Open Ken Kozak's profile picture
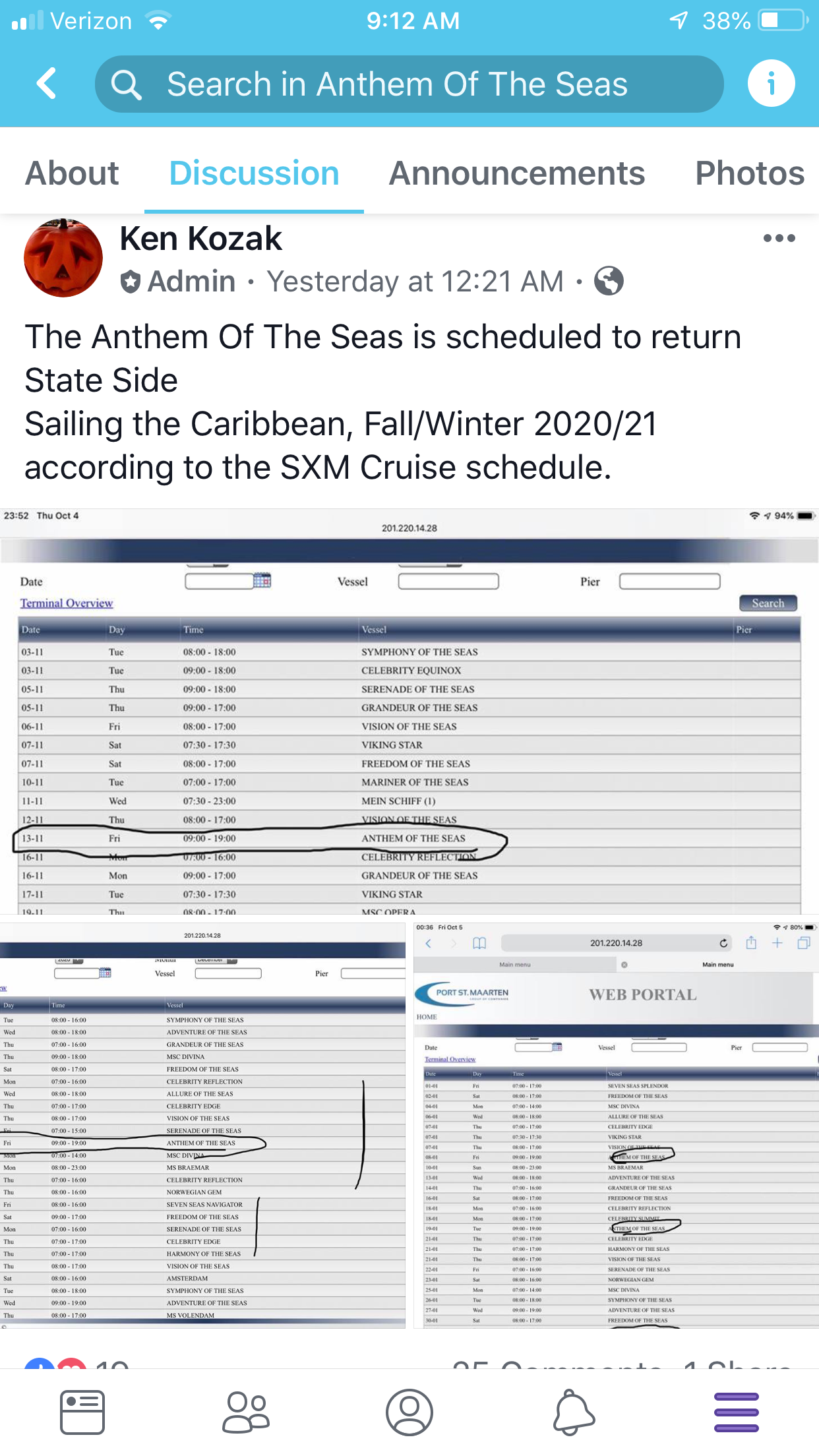819x1456 pixels. pos(63,258)
